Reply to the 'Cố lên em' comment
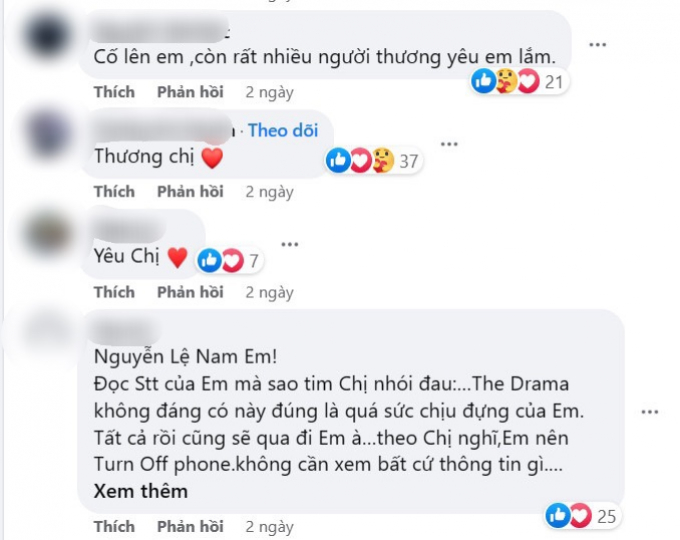The height and width of the screenshot is (540, 680). 190,92
